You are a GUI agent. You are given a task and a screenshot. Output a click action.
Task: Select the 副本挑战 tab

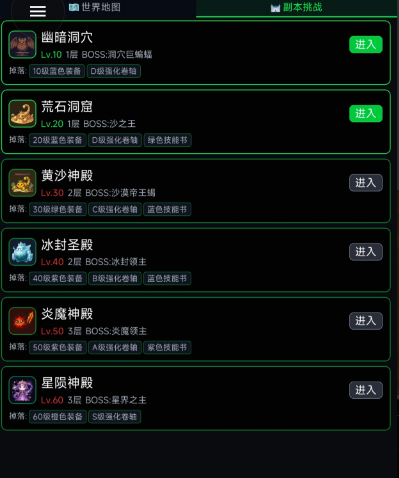[297, 8]
